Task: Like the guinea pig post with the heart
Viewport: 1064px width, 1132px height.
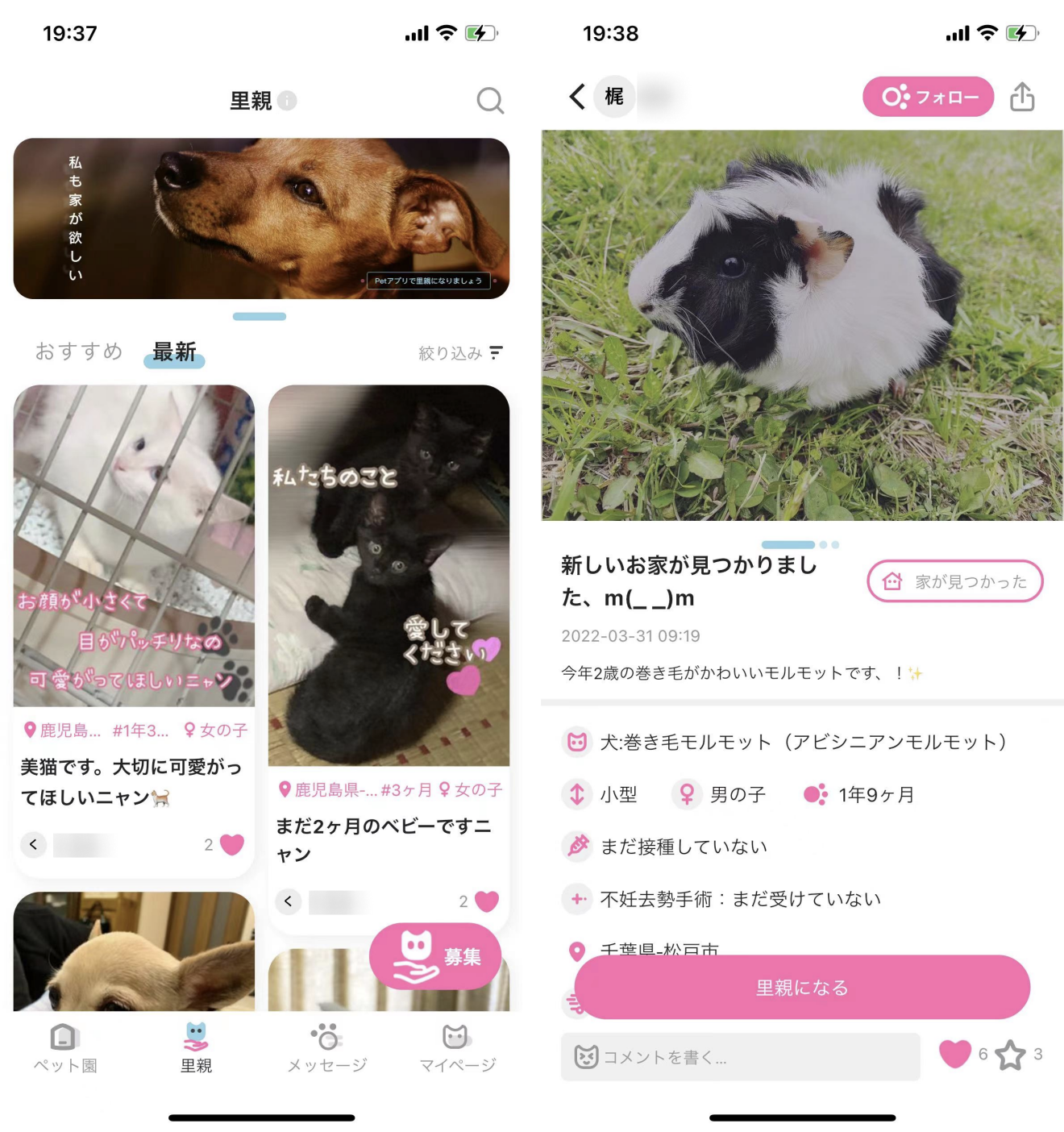Action: (955, 1055)
